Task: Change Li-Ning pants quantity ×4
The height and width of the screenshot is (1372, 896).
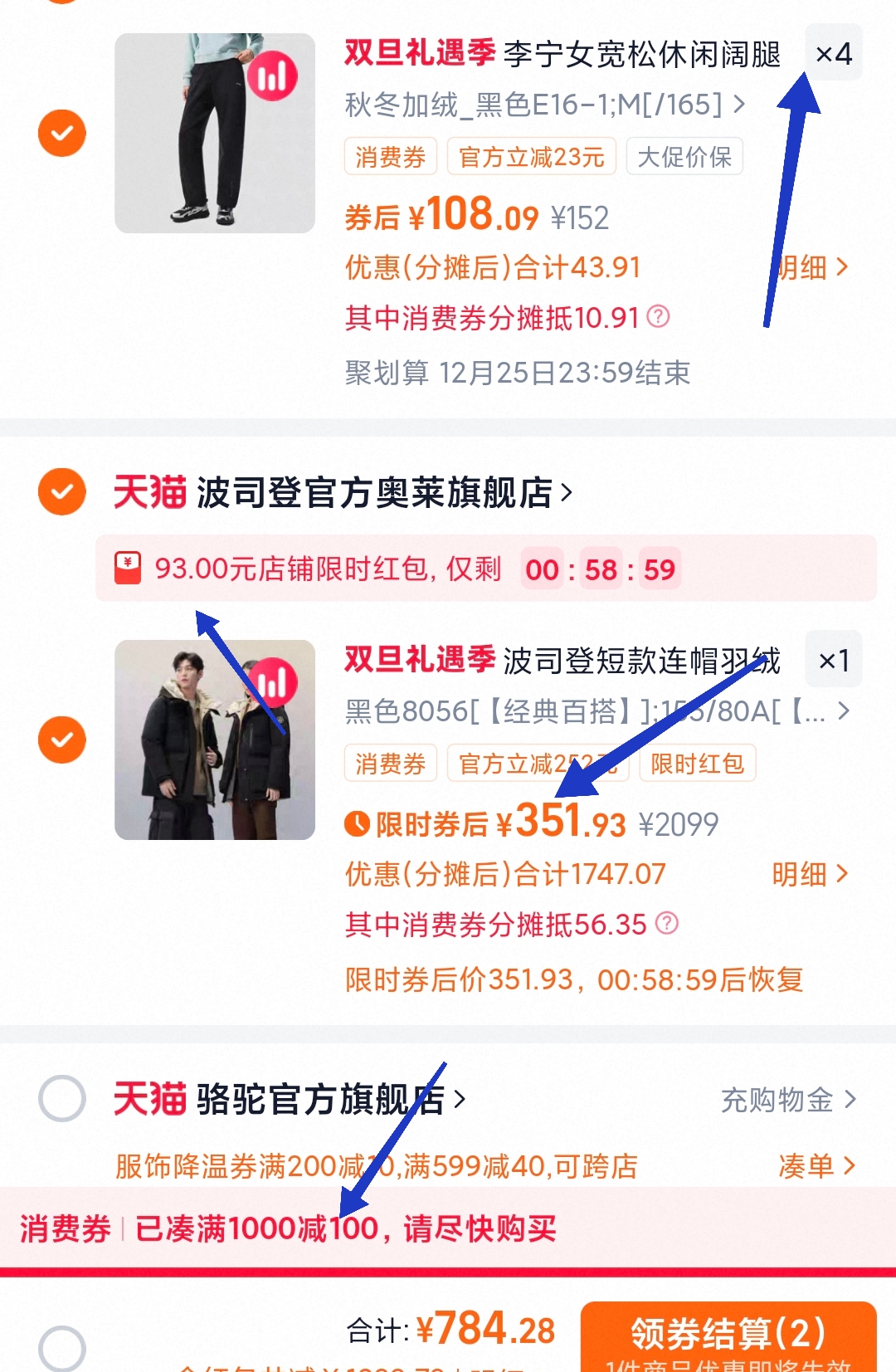Action: 833,54
